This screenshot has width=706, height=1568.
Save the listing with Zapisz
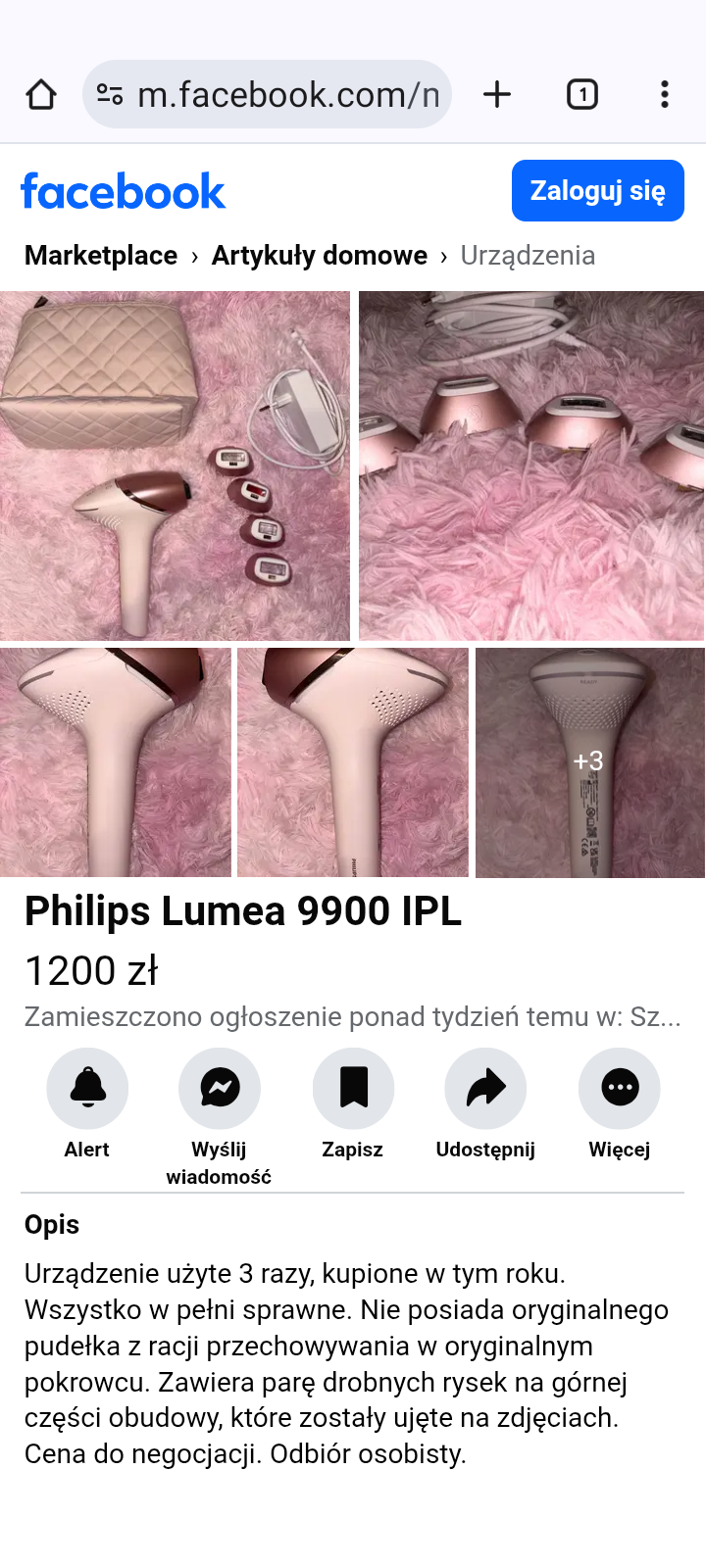(353, 1089)
